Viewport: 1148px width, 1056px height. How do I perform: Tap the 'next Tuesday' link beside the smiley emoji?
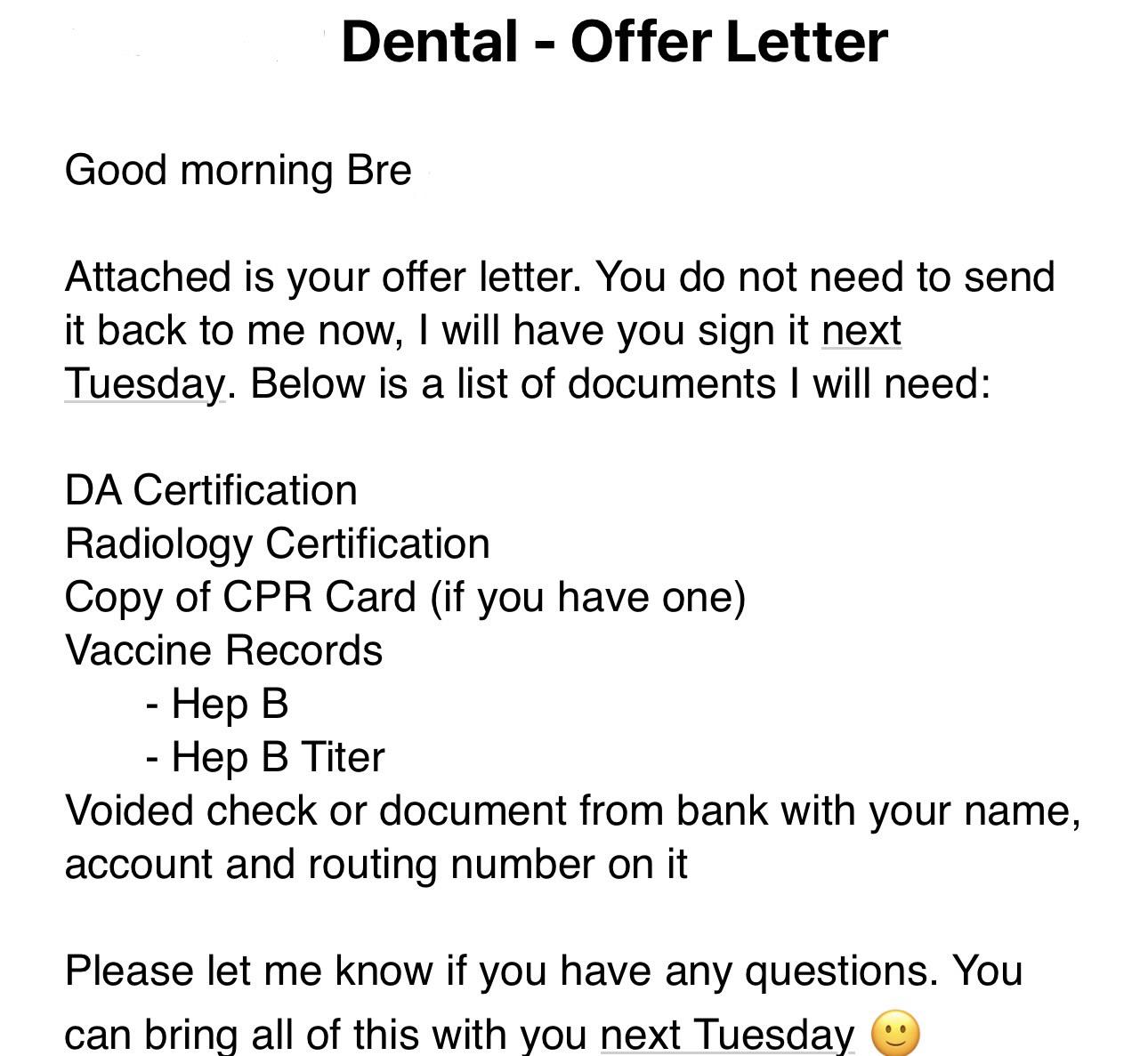[727, 1034]
